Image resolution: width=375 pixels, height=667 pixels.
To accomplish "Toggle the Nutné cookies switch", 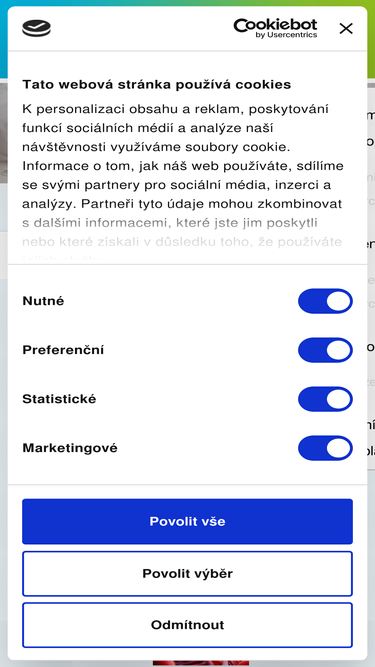I will click(325, 301).
